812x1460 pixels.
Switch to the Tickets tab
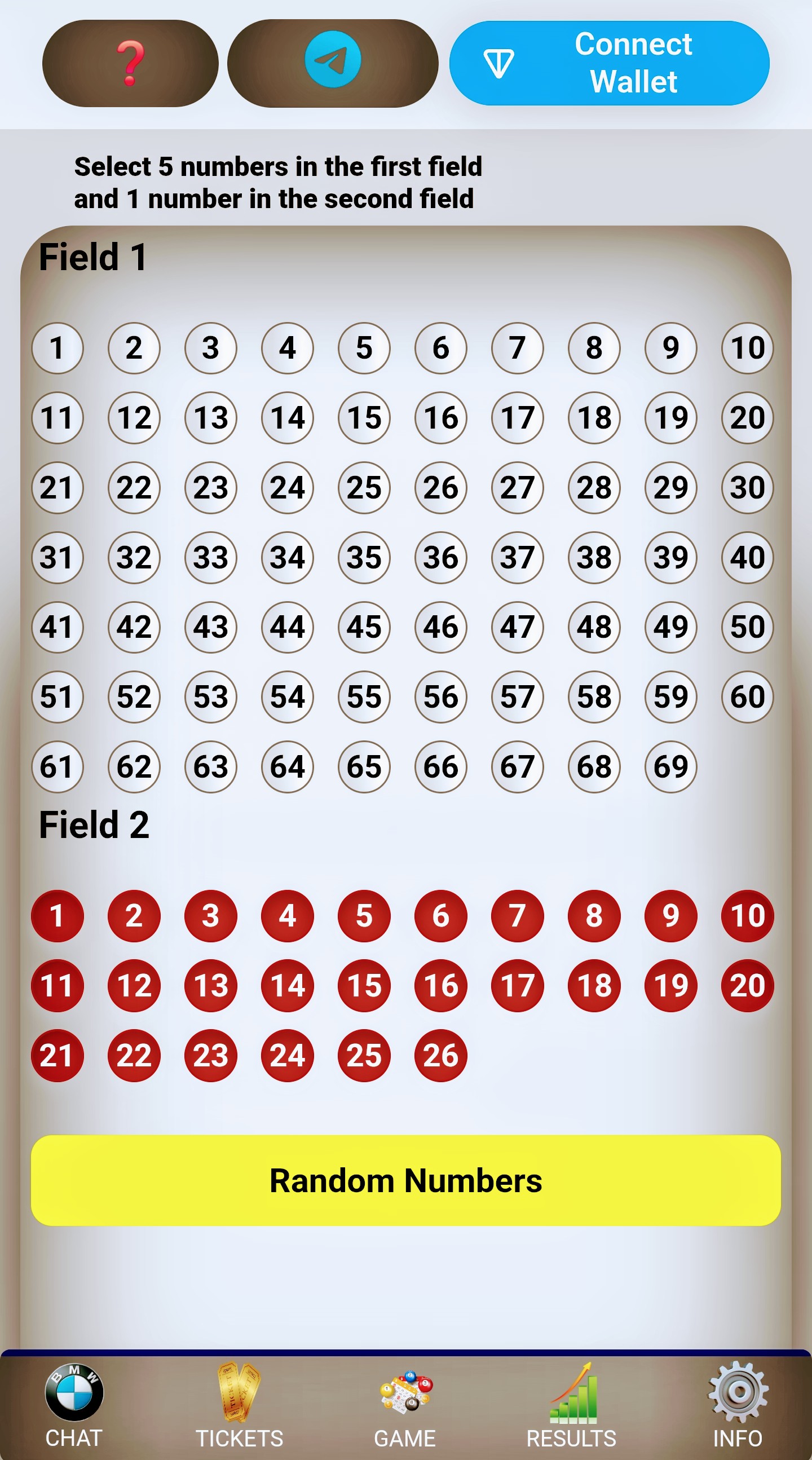[239, 1405]
